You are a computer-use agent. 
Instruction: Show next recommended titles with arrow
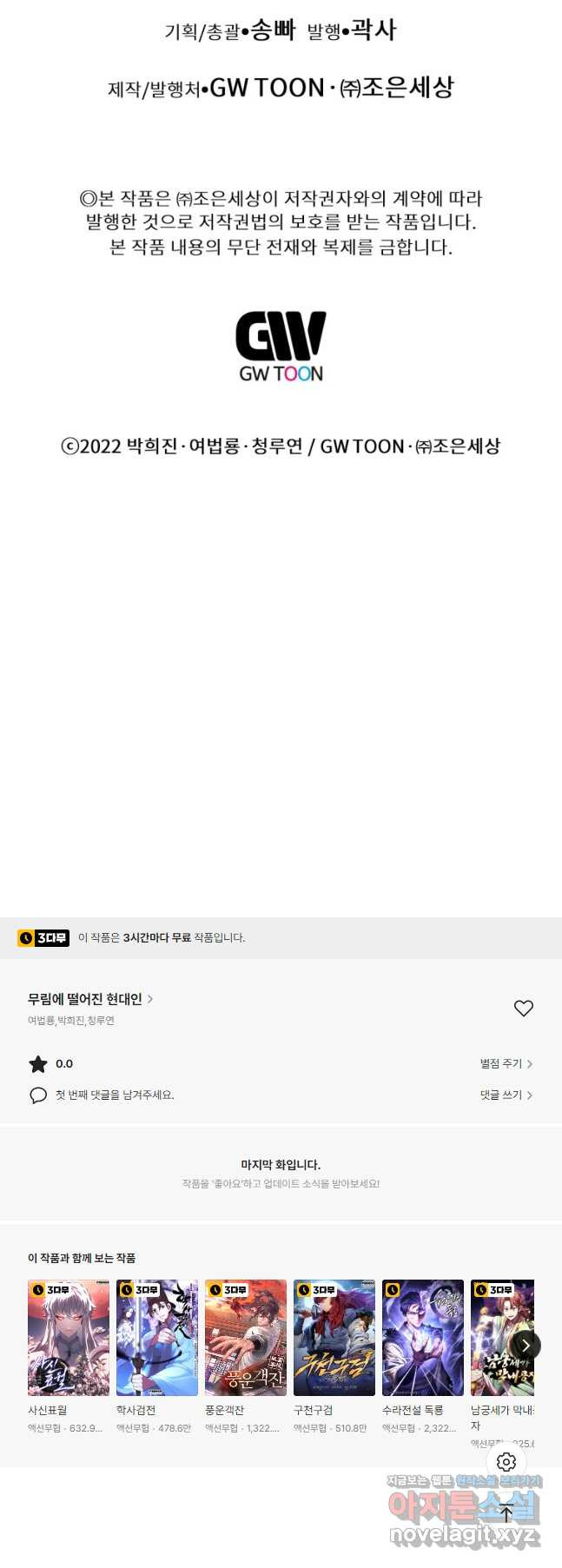pos(525,1346)
